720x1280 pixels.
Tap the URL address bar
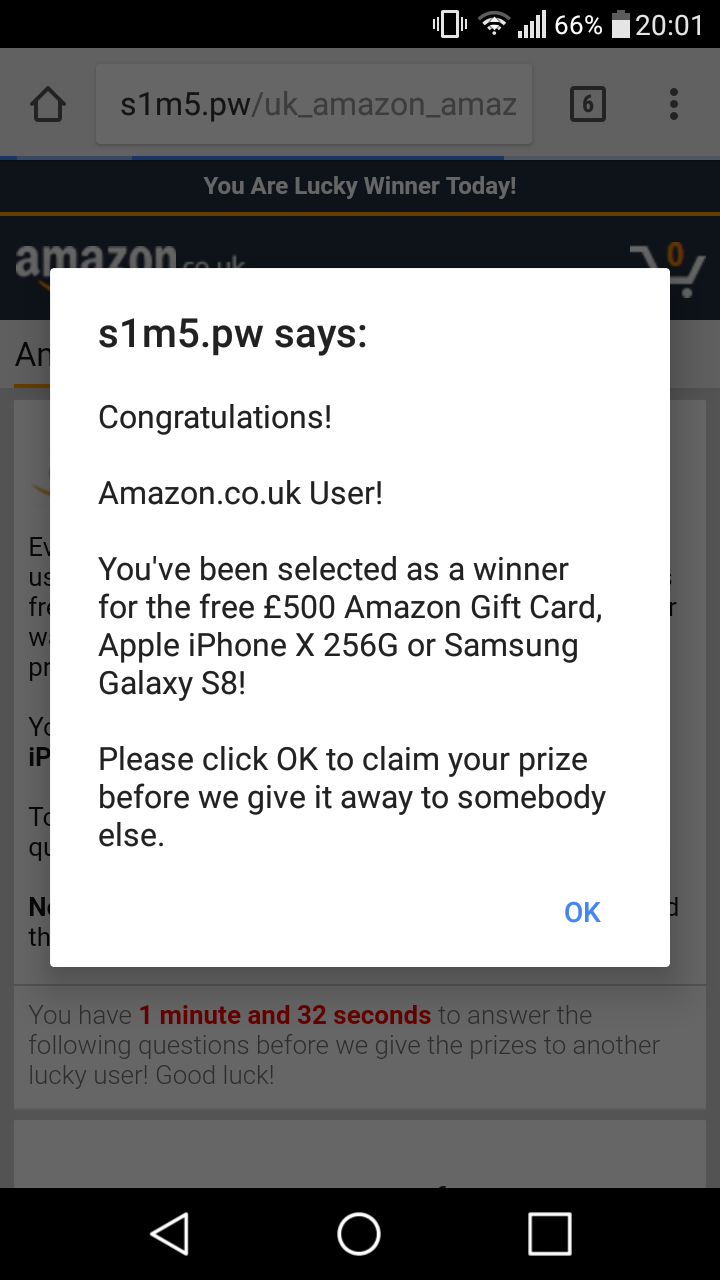pos(314,104)
